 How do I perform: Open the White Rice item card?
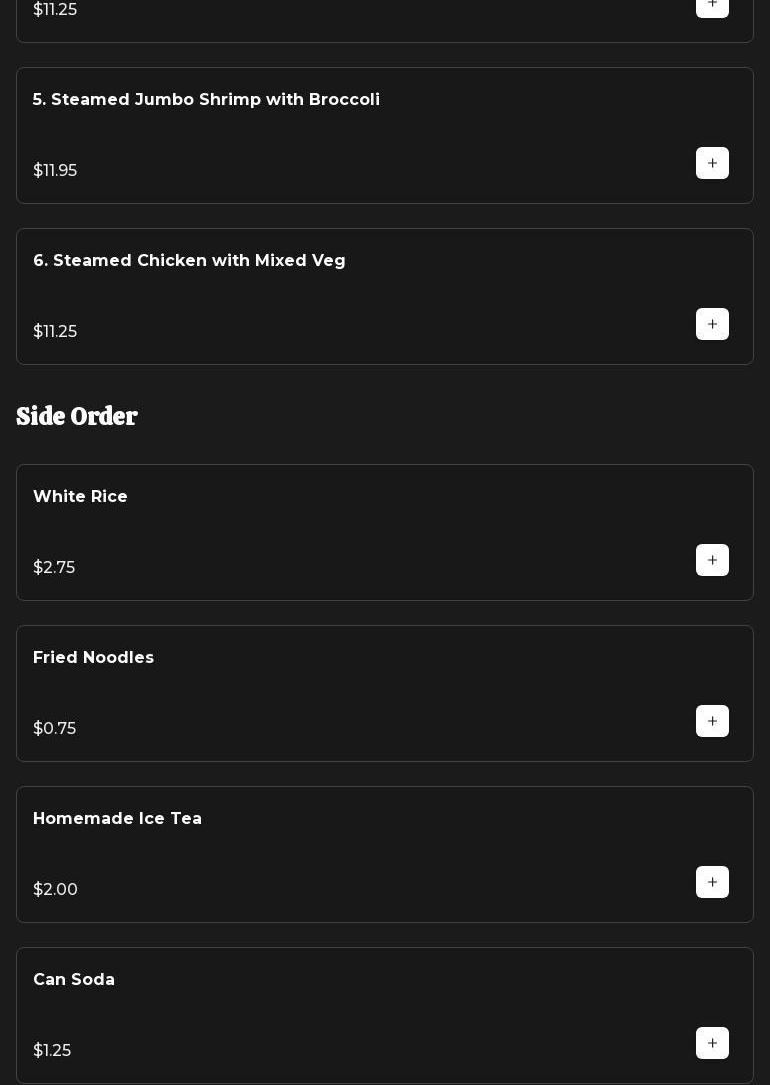click(81, 497)
